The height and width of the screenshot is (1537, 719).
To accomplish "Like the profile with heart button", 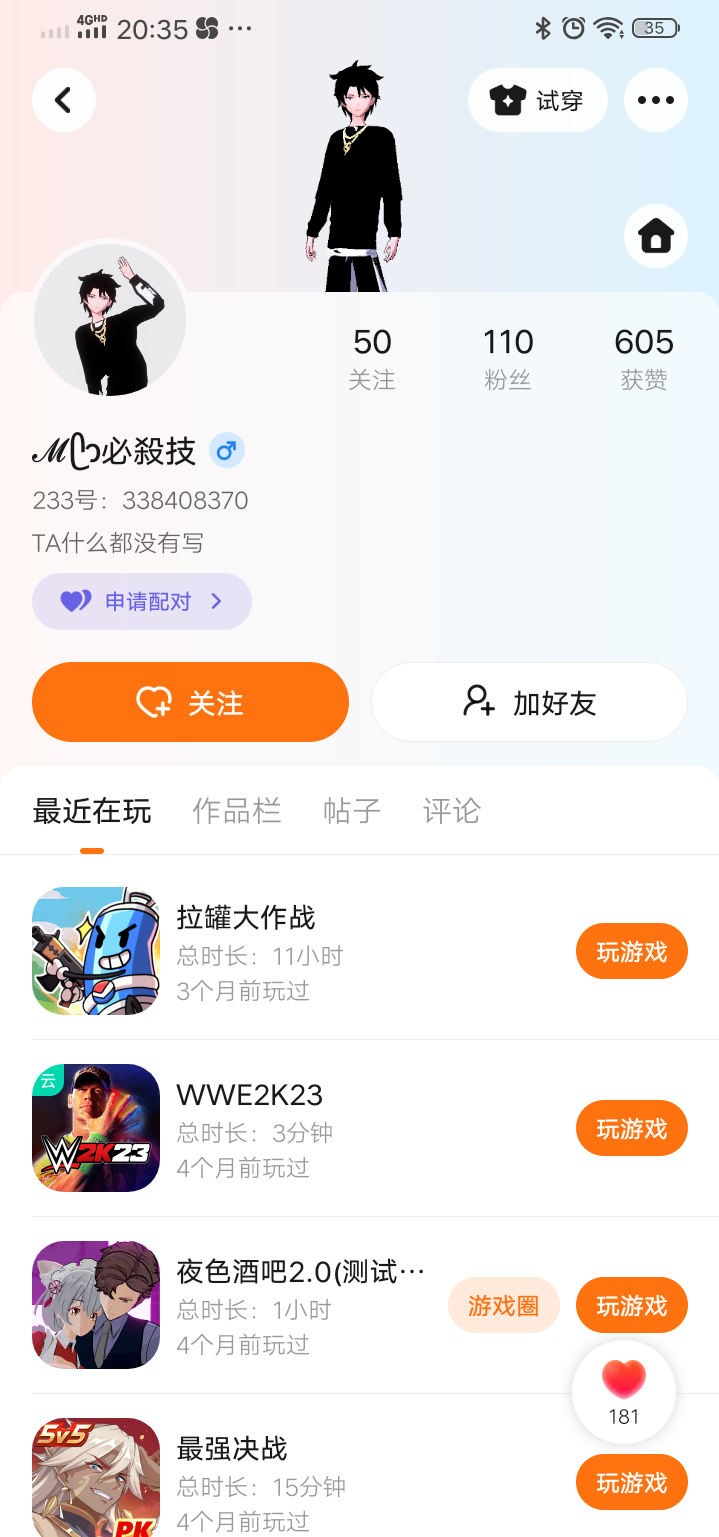I will [624, 1390].
